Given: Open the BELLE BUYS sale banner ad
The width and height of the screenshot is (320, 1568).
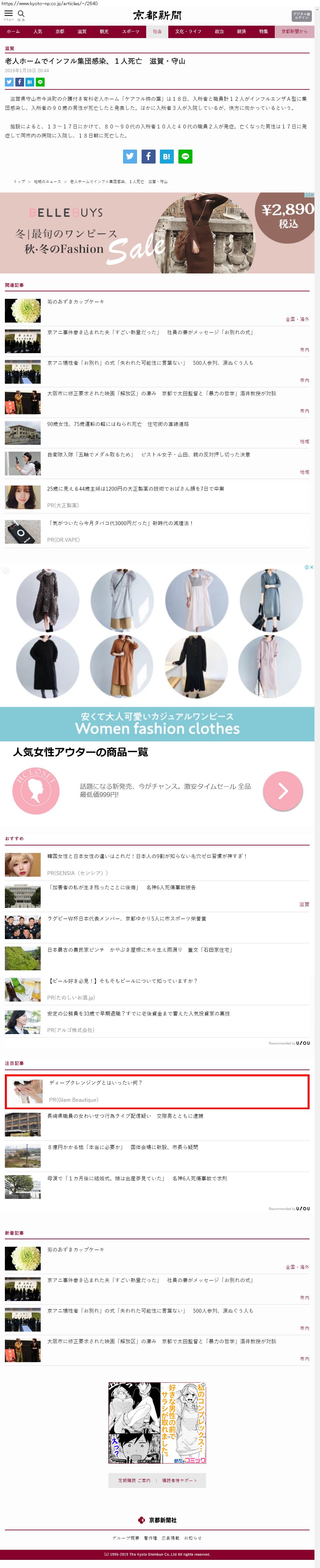Looking at the screenshot, I should (157, 233).
